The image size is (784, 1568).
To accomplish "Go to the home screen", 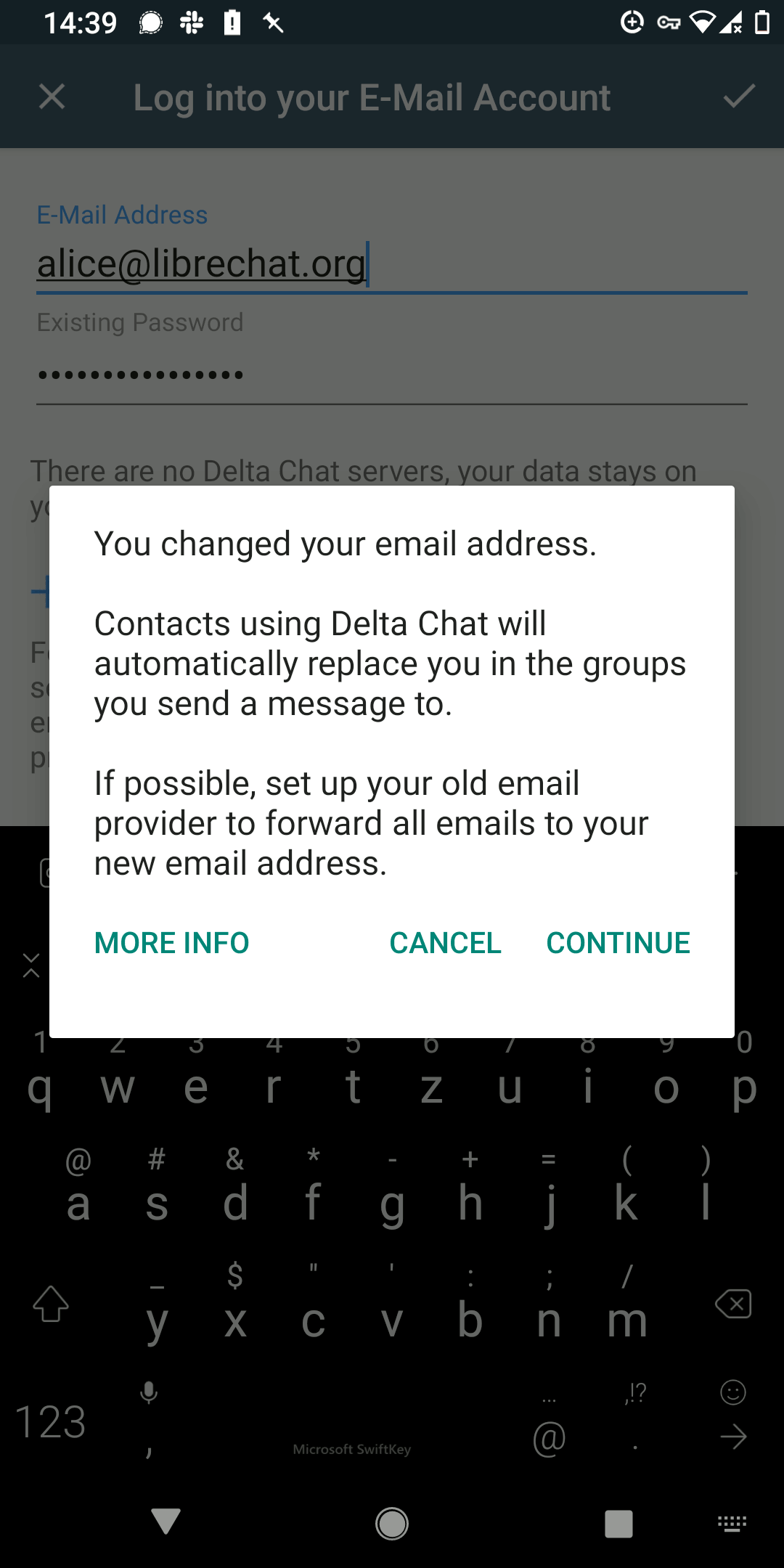I will pyautogui.click(x=392, y=1523).
